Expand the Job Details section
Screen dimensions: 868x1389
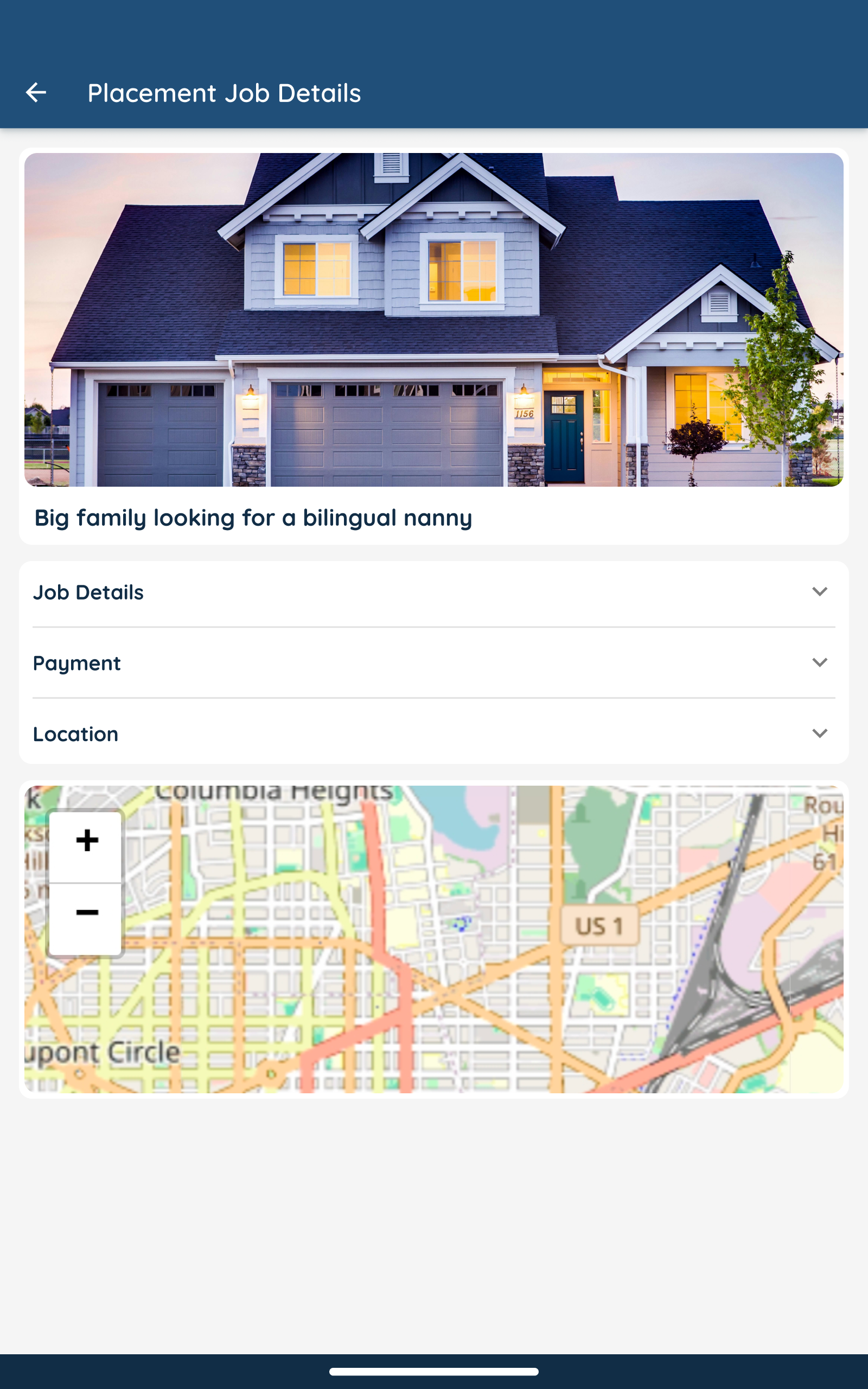819,592
